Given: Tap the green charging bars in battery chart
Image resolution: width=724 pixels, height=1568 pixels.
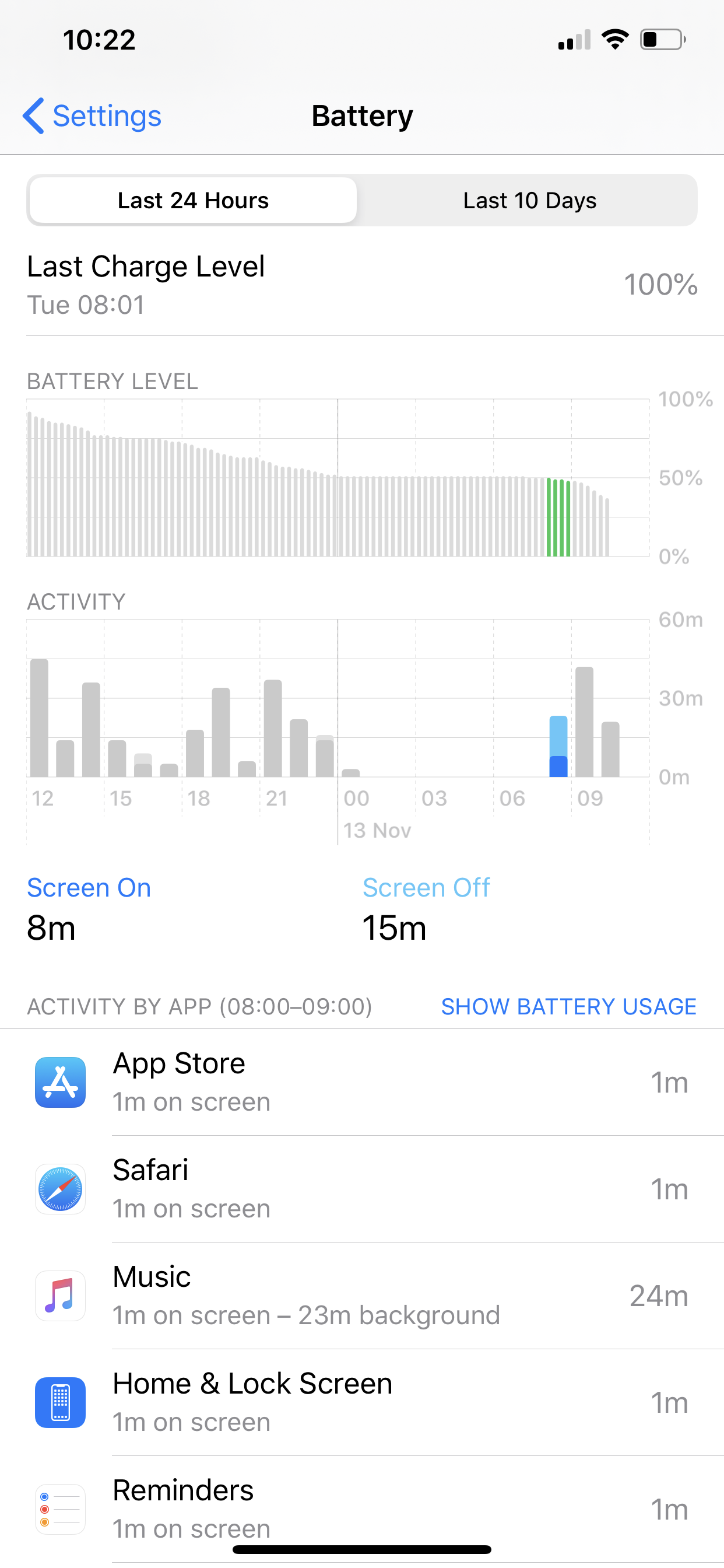Looking at the screenshot, I should (x=558, y=517).
